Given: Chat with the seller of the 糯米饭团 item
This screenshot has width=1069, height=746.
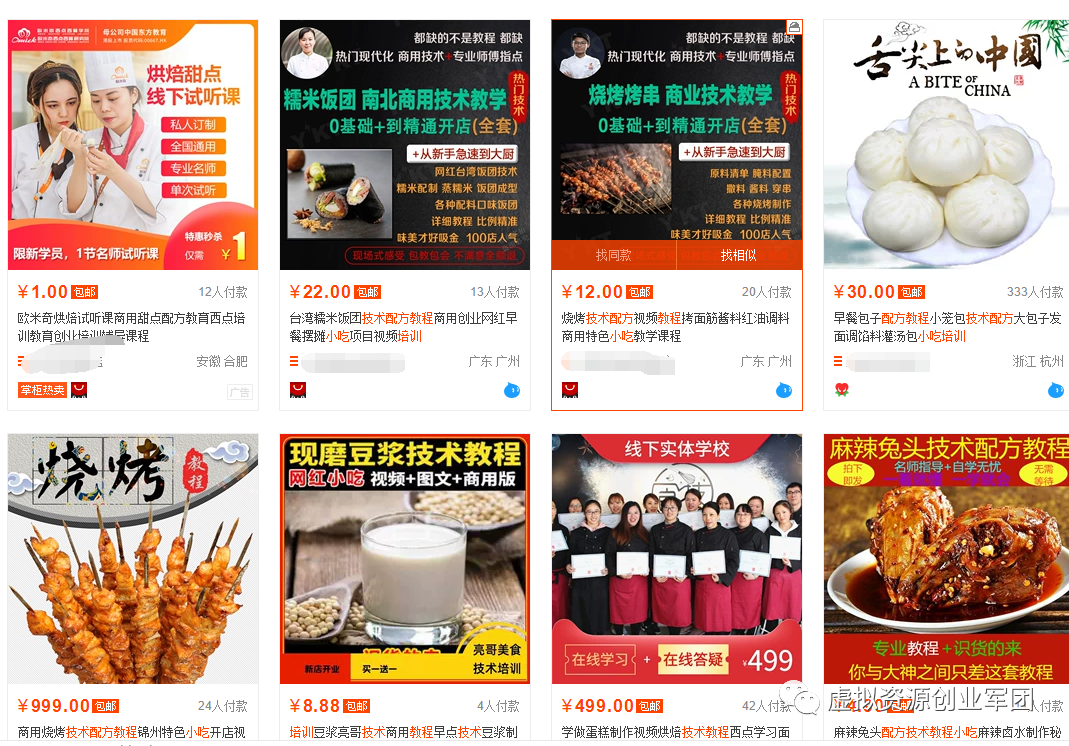Looking at the screenshot, I should click(512, 390).
